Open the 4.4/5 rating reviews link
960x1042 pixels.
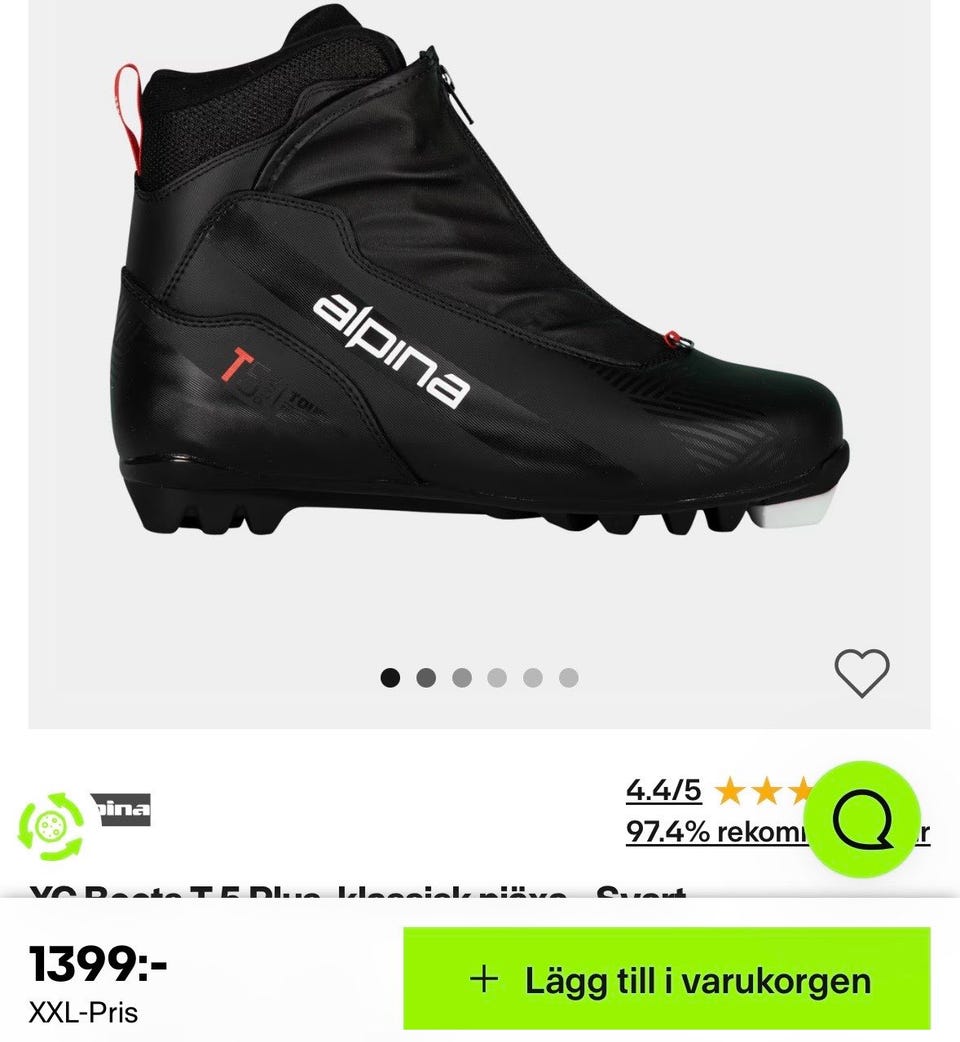coord(664,791)
